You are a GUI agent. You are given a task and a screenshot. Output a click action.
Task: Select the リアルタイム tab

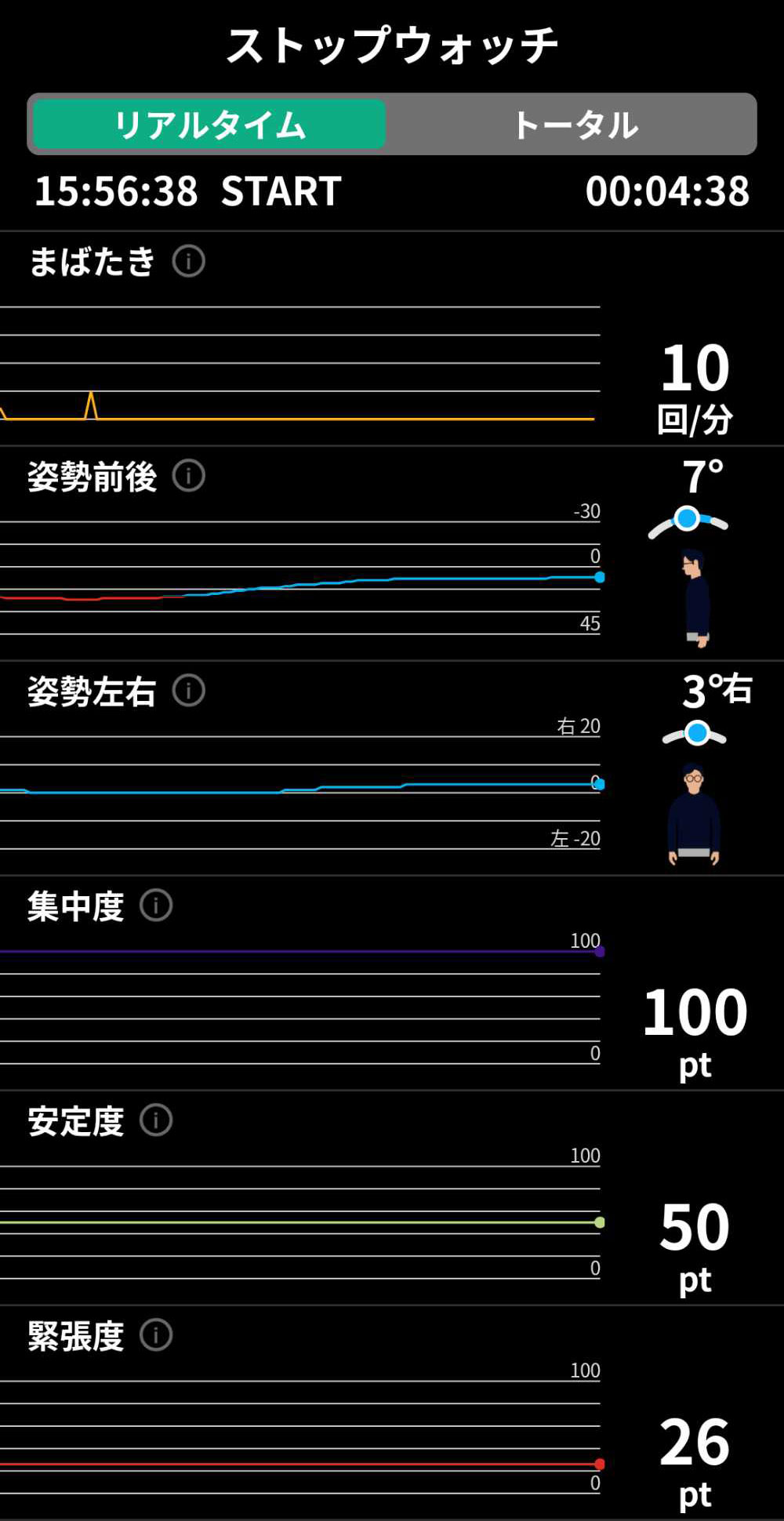tap(209, 125)
